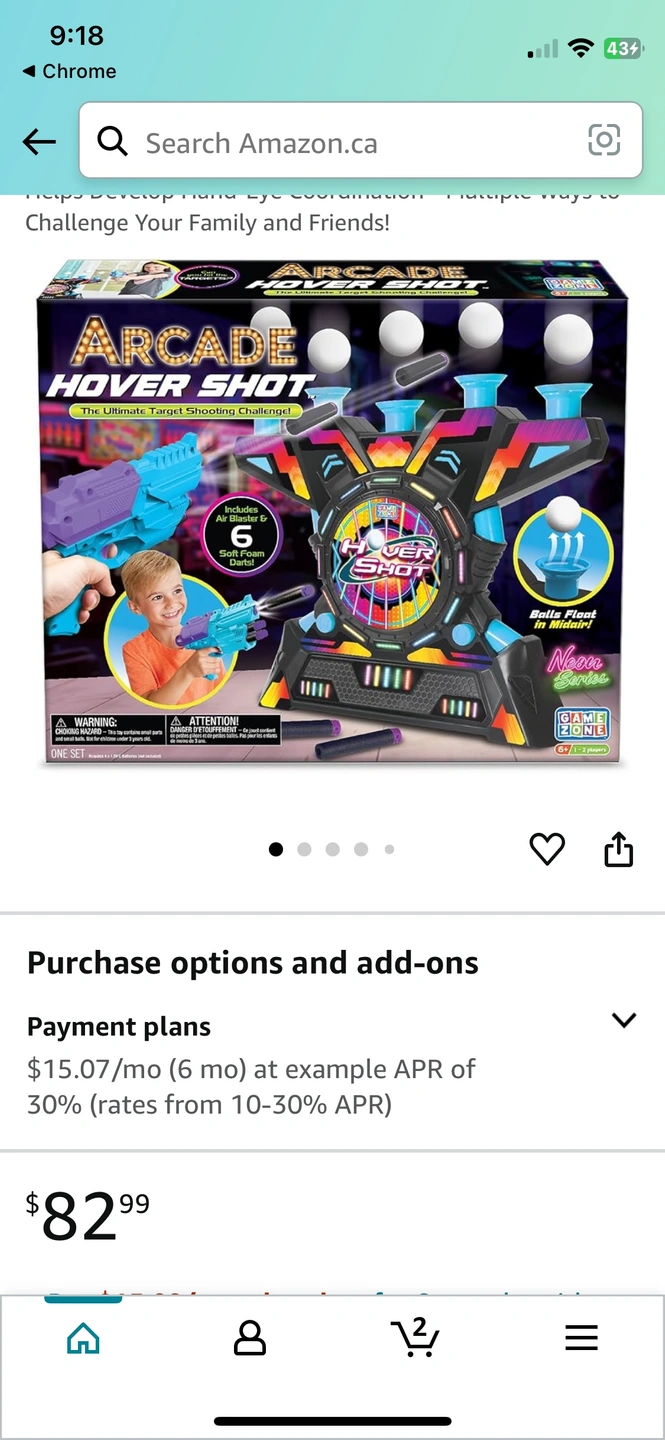Open camera lens search

(x=604, y=141)
